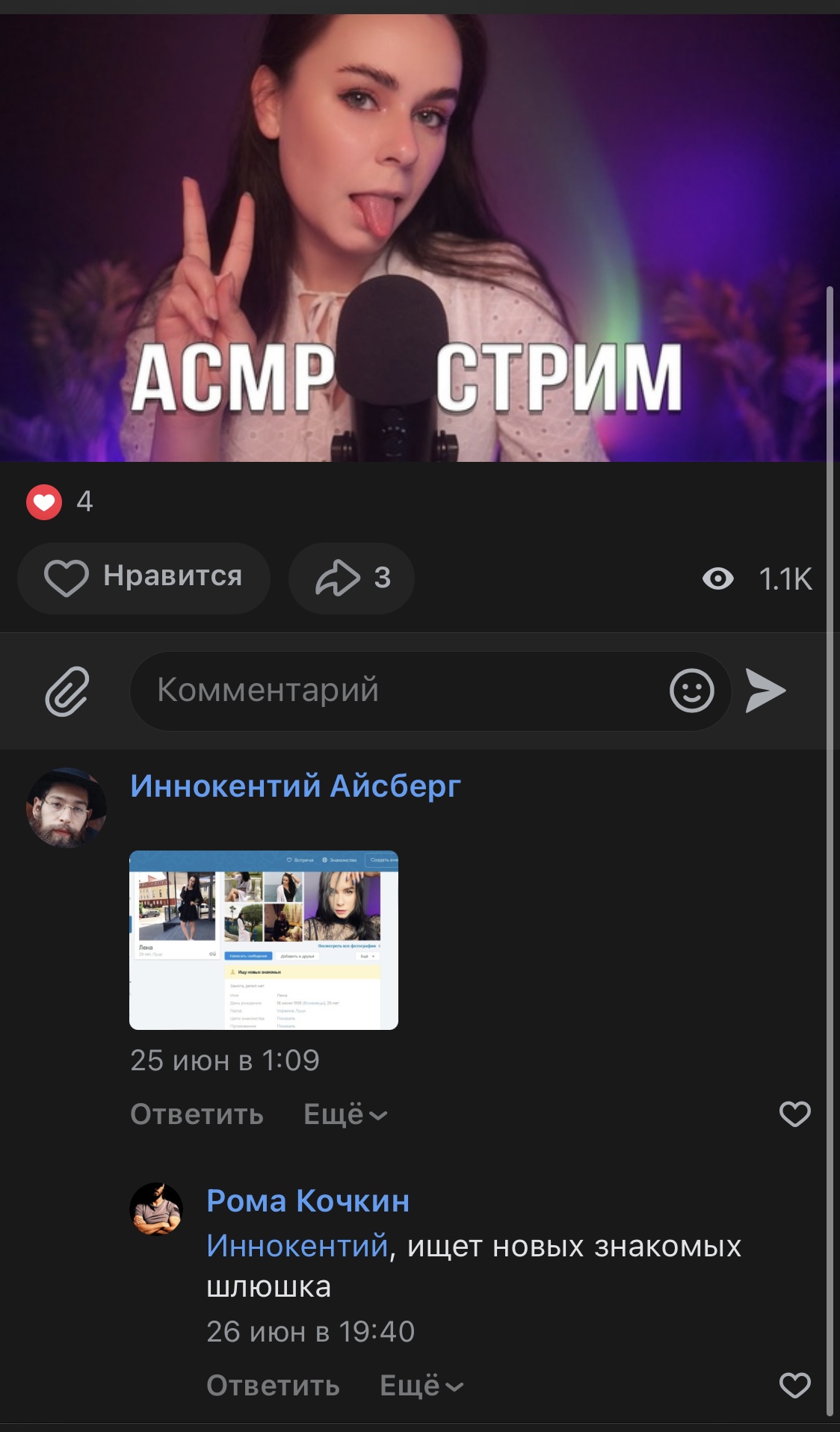Image resolution: width=840 pixels, height=1432 pixels.
Task: Open Рома Кочкин's avatar
Action: 156,1209
